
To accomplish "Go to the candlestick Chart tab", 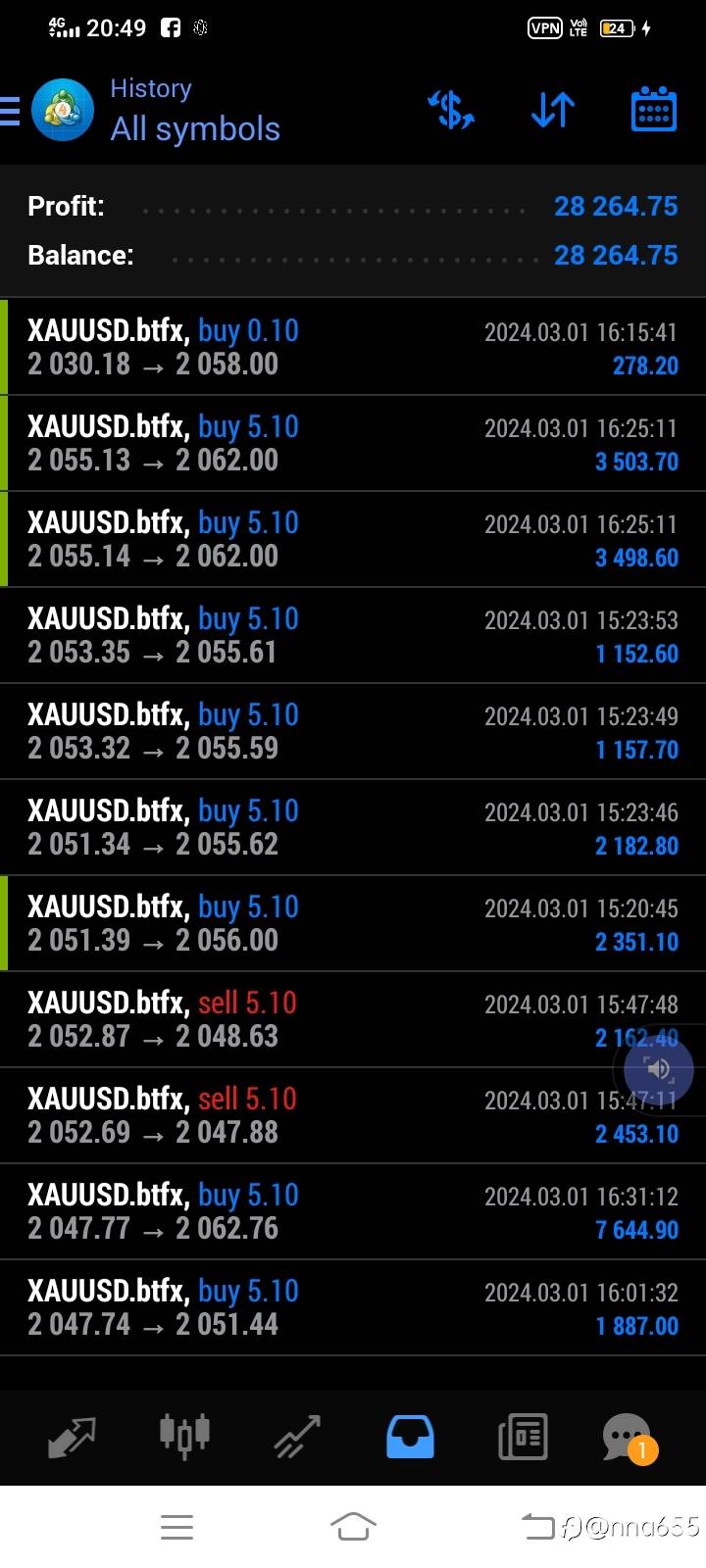I will (x=184, y=1438).
